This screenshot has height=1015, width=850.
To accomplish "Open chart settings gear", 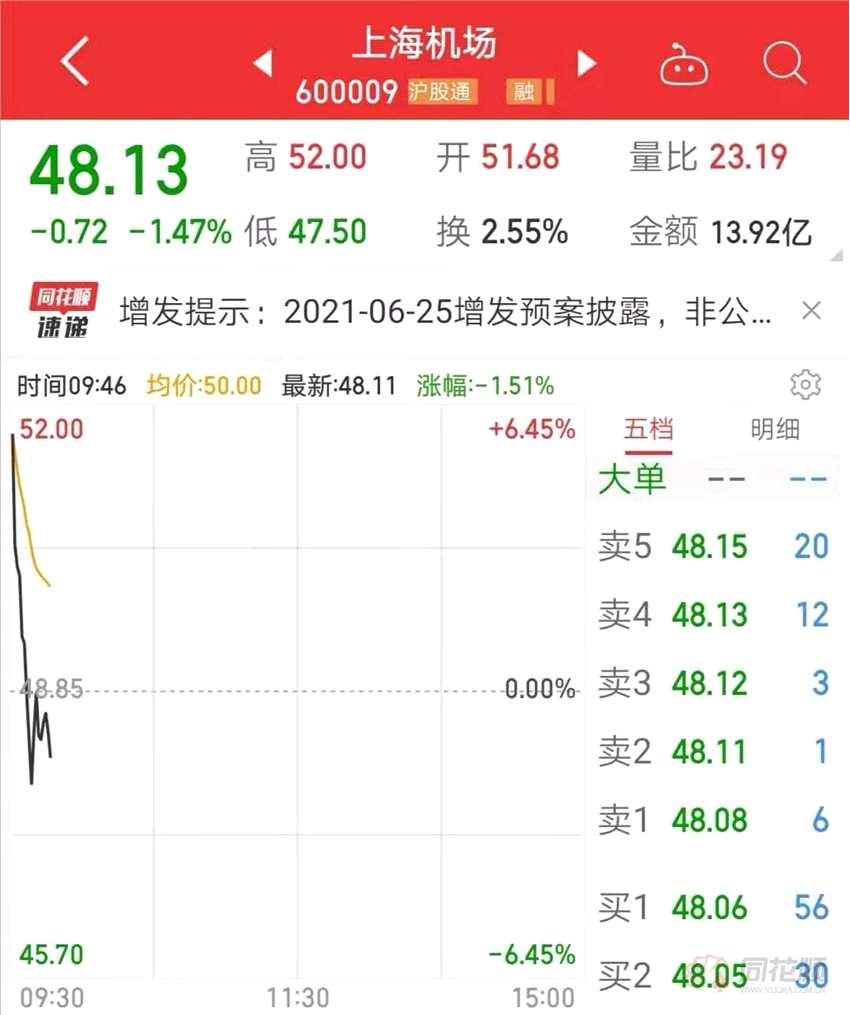I will point(805,385).
